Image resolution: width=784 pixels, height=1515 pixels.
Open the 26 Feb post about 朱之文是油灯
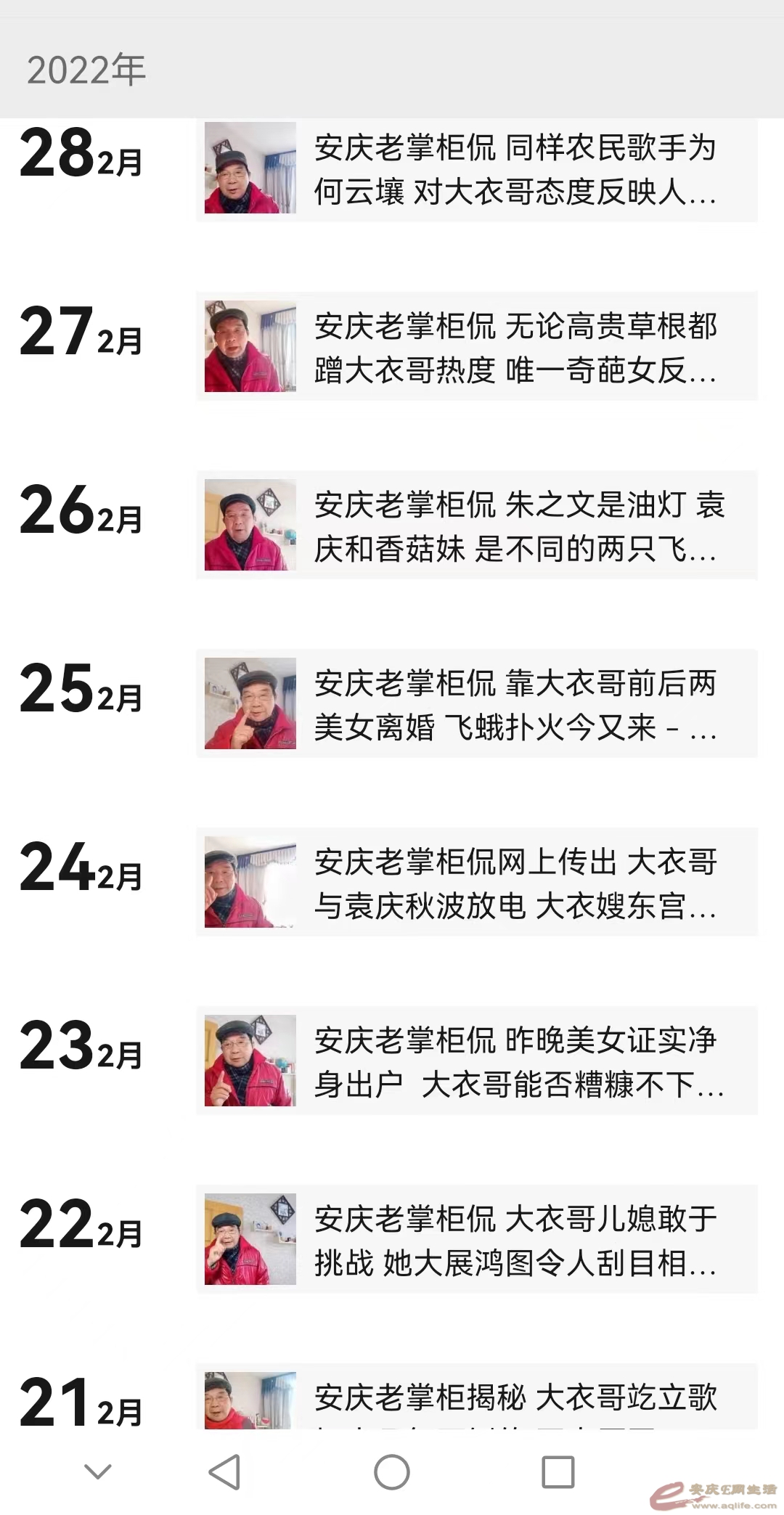(x=477, y=526)
